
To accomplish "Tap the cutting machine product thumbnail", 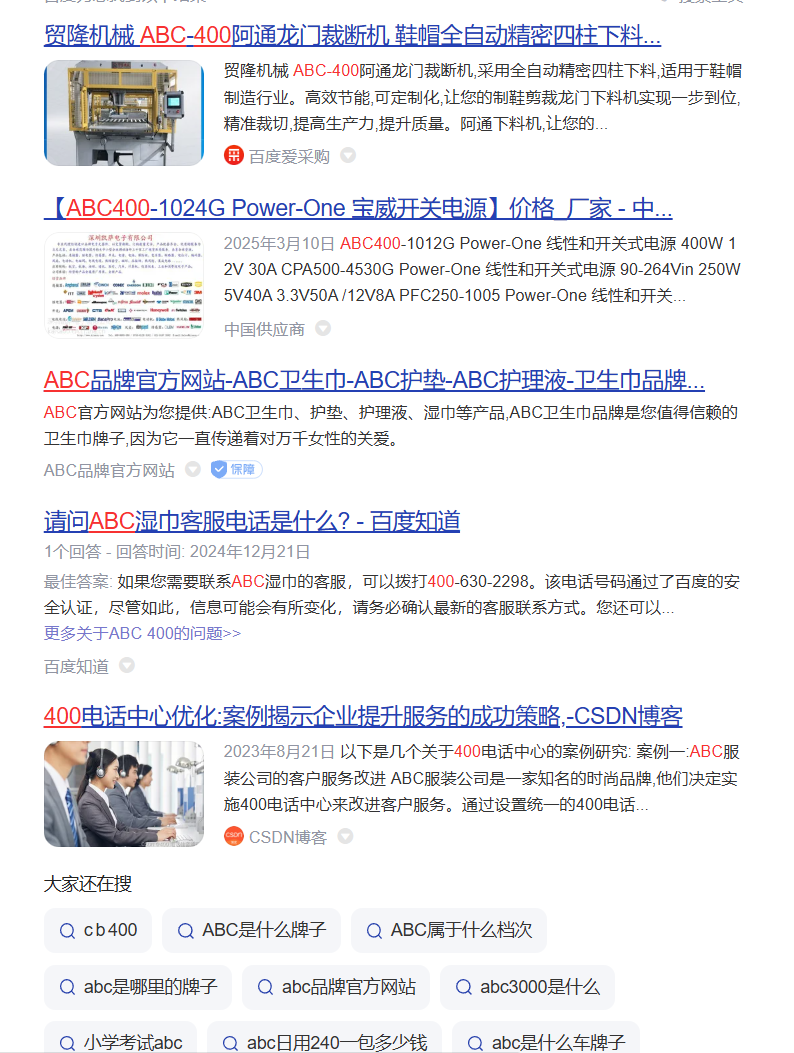I will [x=124, y=112].
